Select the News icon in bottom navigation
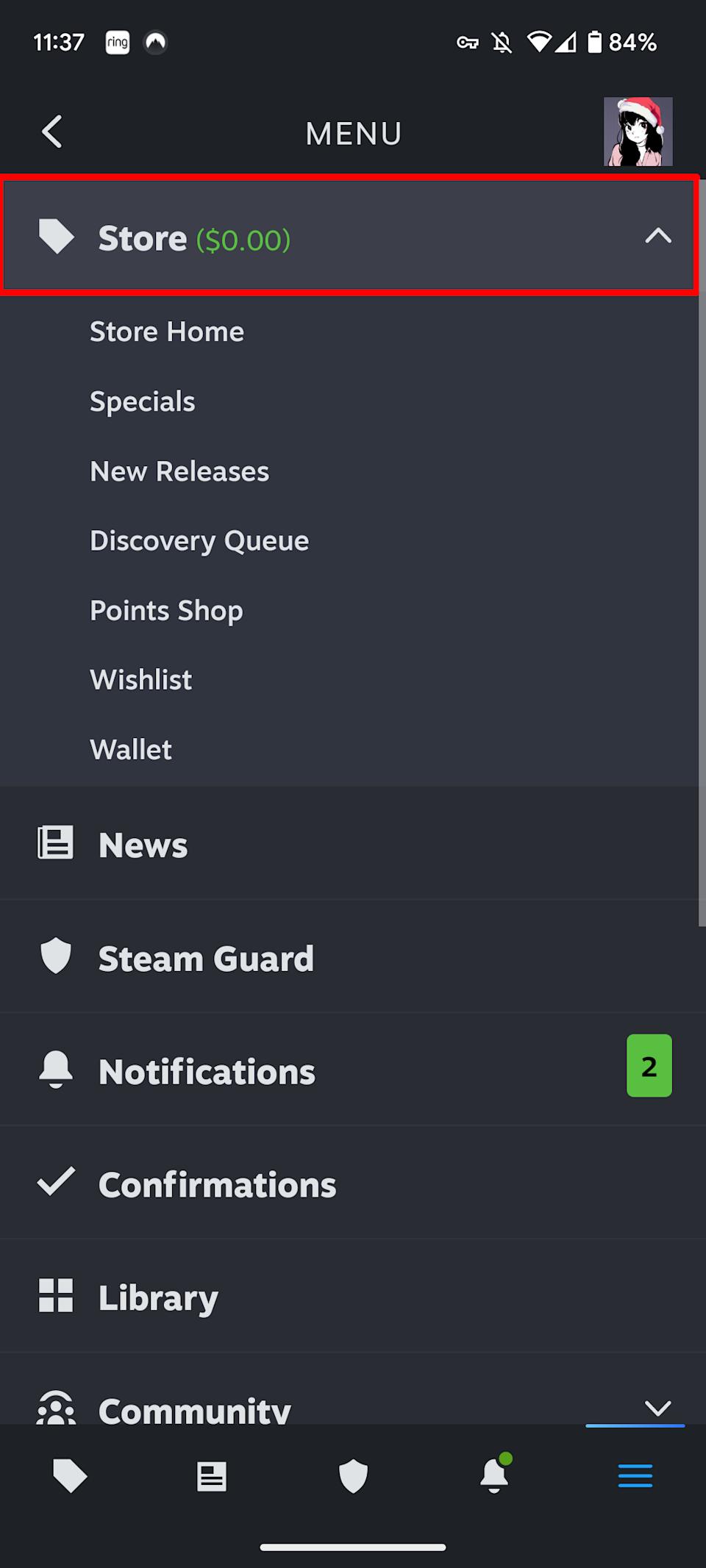 pyautogui.click(x=211, y=1476)
